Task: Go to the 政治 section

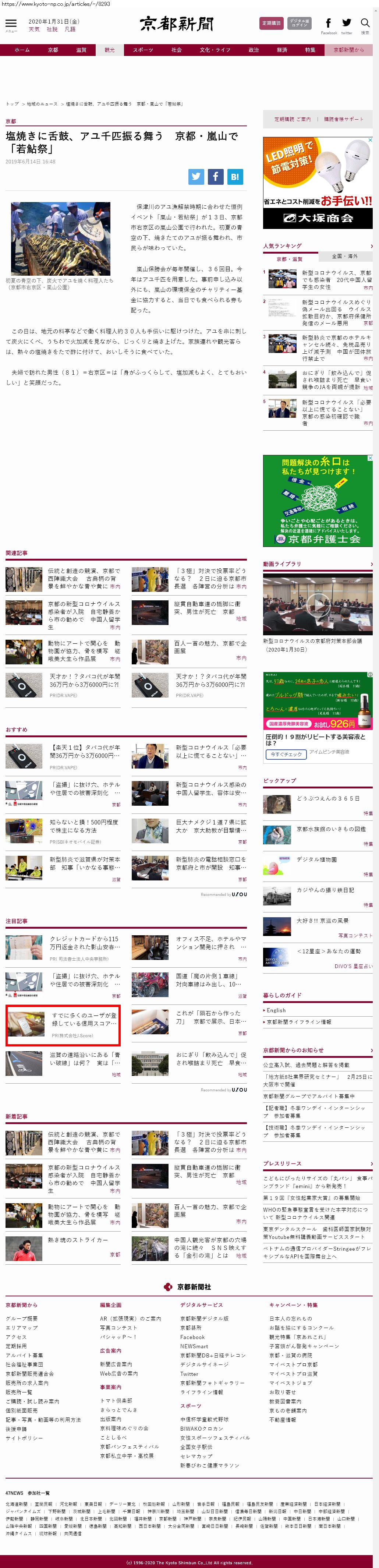Action: click(x=254, y=50)
